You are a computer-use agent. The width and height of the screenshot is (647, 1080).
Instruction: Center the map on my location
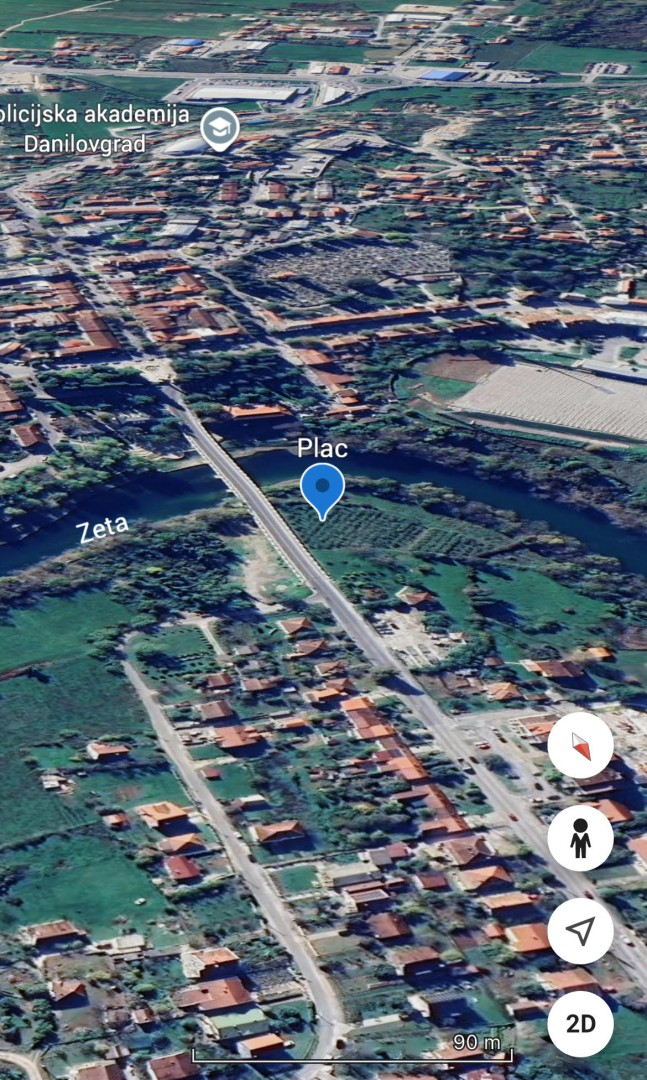[581, 931]
